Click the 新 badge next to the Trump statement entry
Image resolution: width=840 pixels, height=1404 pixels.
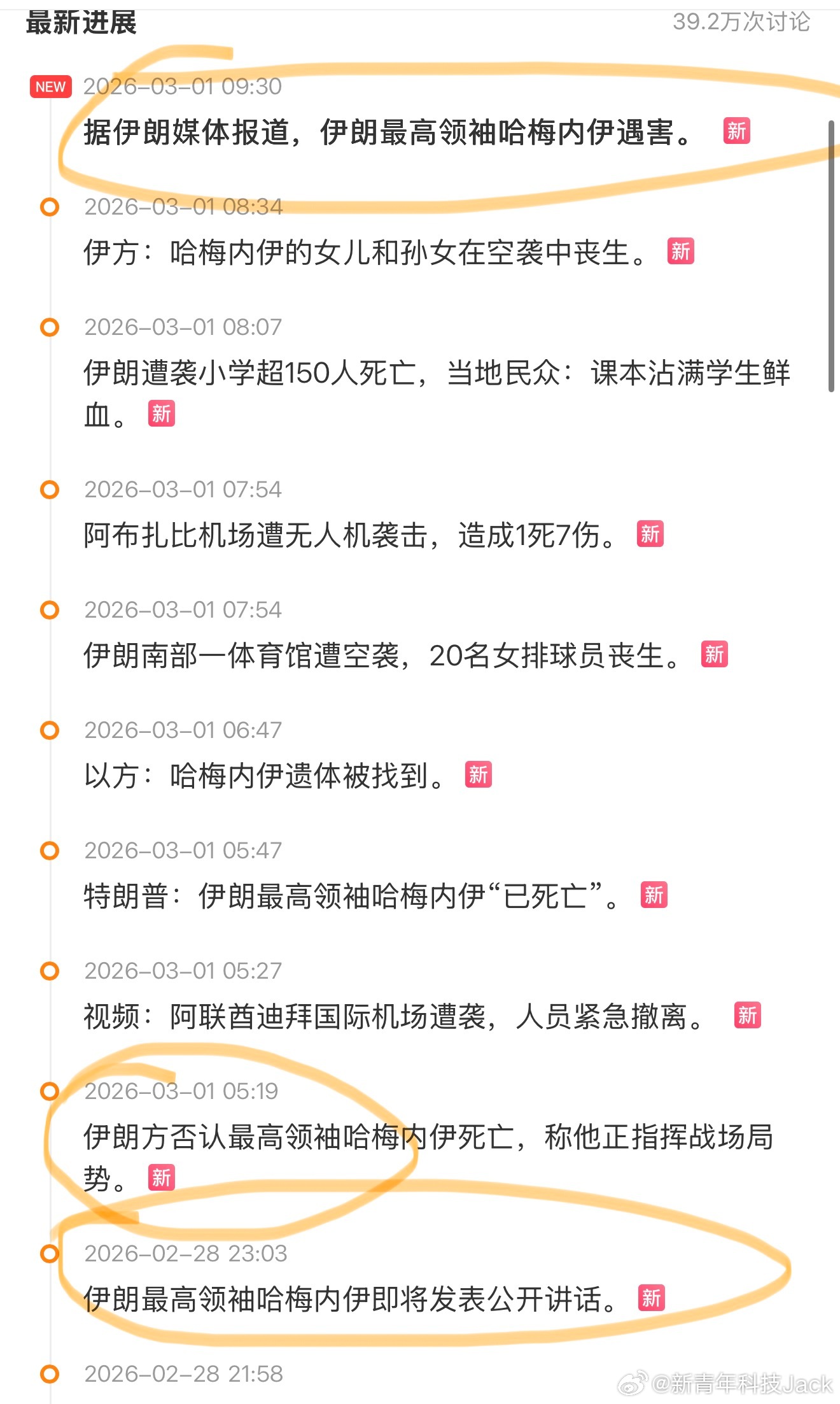pyautogui.click(x=654, y=894)
